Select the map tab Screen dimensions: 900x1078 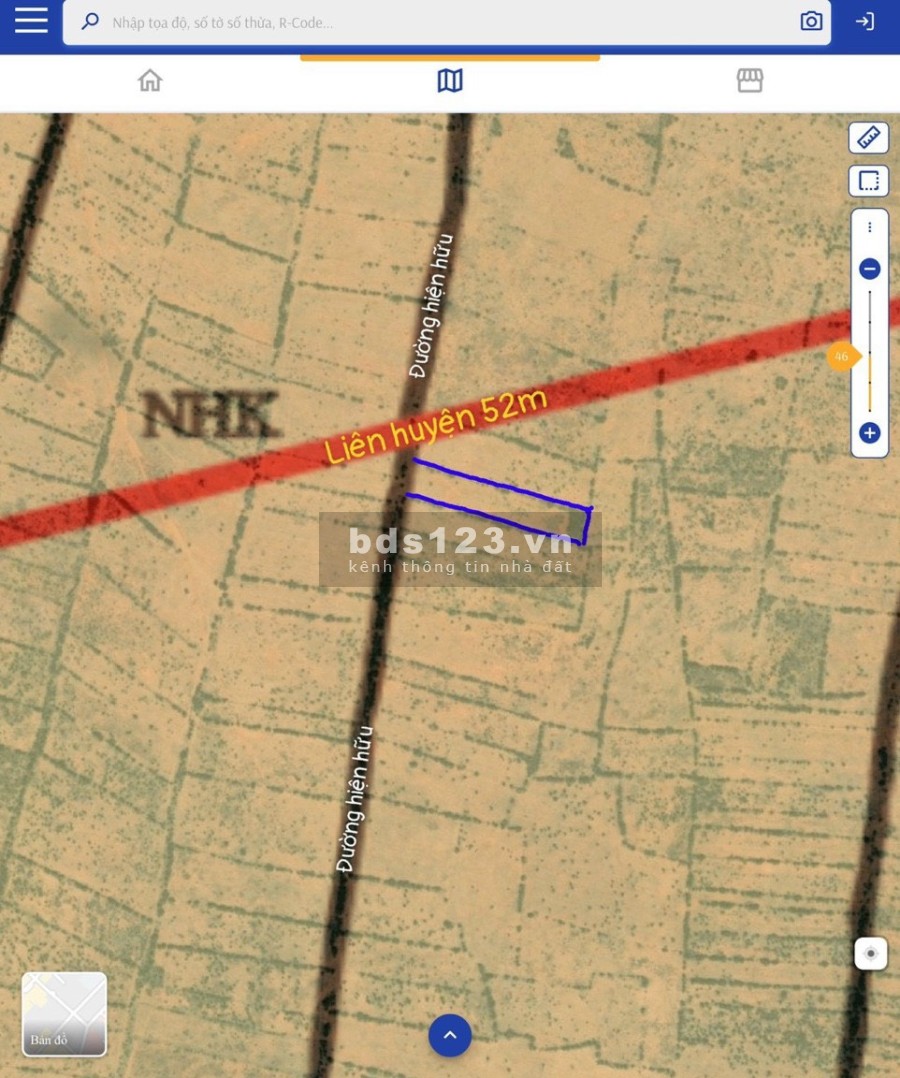click(x=450, y=81)
